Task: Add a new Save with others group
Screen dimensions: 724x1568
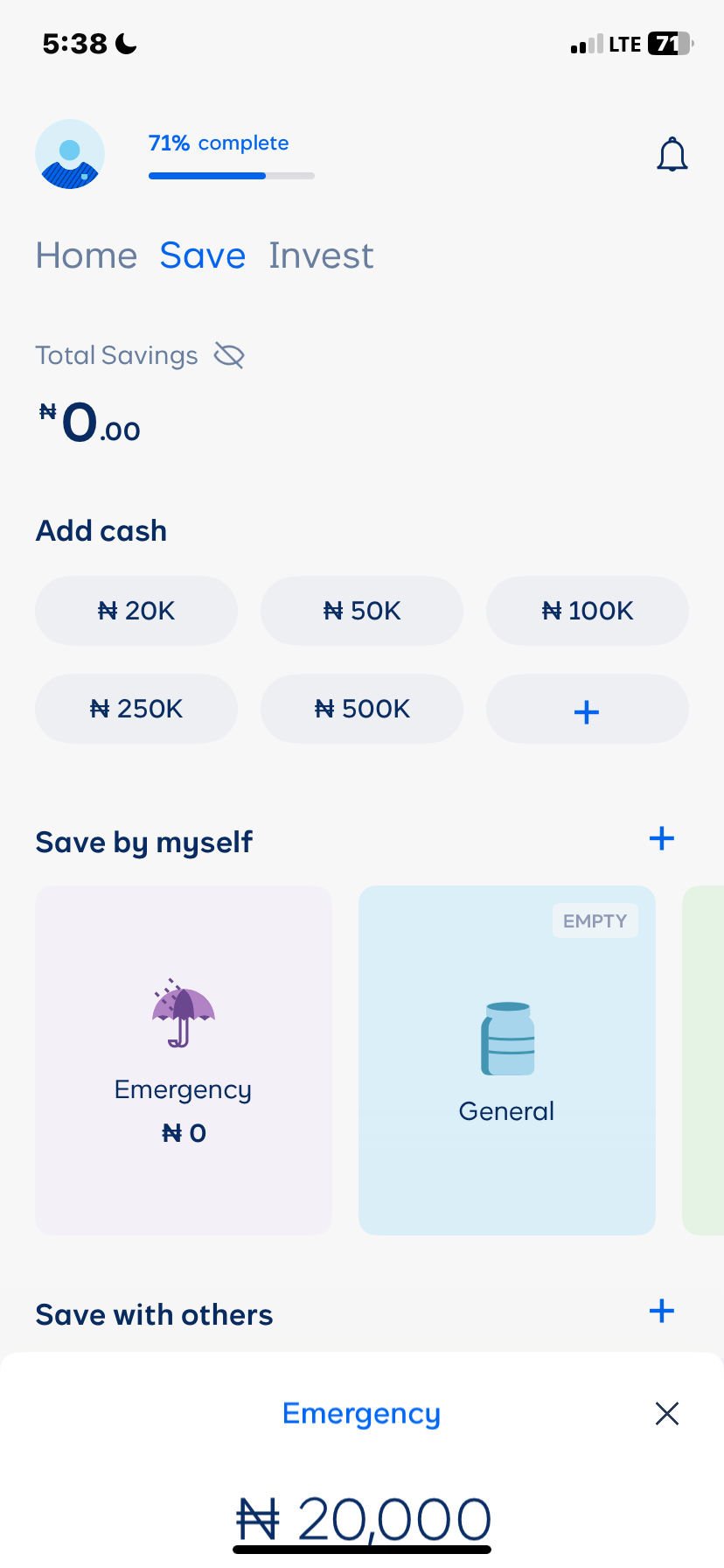Action: click(662, 1311)
